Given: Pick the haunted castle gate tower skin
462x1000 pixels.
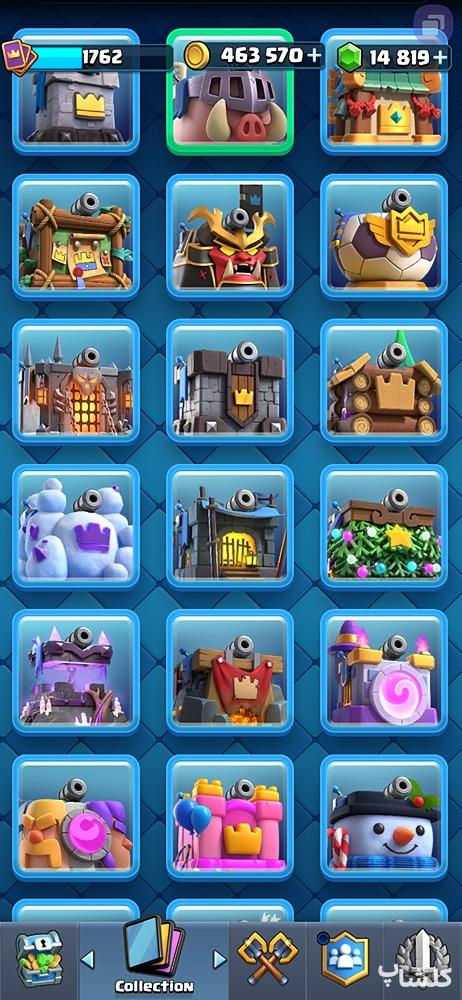Looking at the screenshot, I should click(x=76, y=381).
